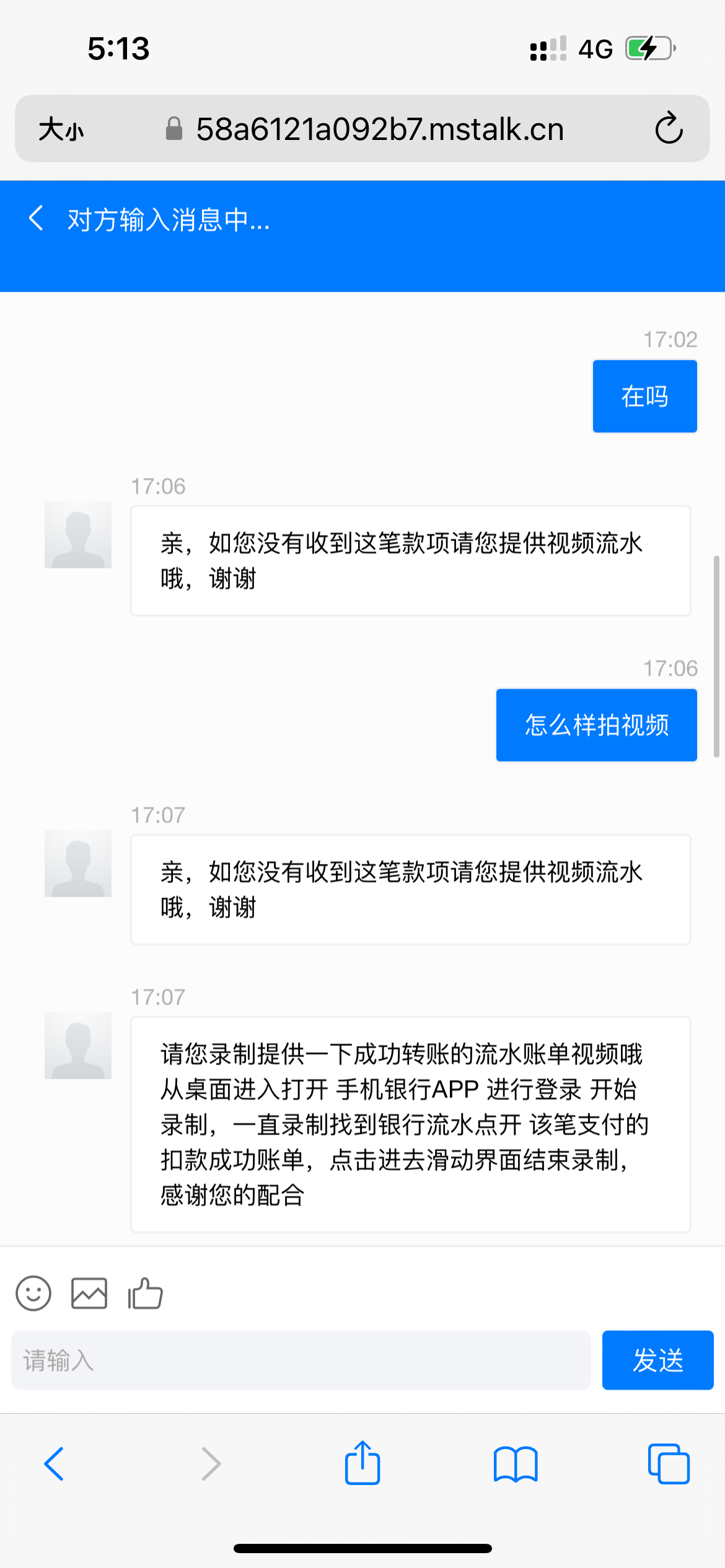Send a thumbs-up rating
Viewport: 725px width, 1568px height.
(145, 1293)
